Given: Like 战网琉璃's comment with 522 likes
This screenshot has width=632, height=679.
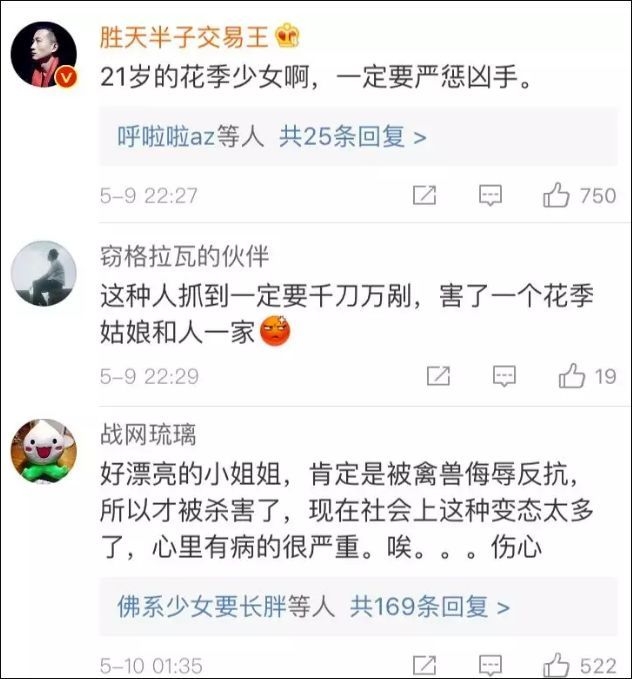Looking at the screenshot, I should pyautogui.click(x=557, y=665).
